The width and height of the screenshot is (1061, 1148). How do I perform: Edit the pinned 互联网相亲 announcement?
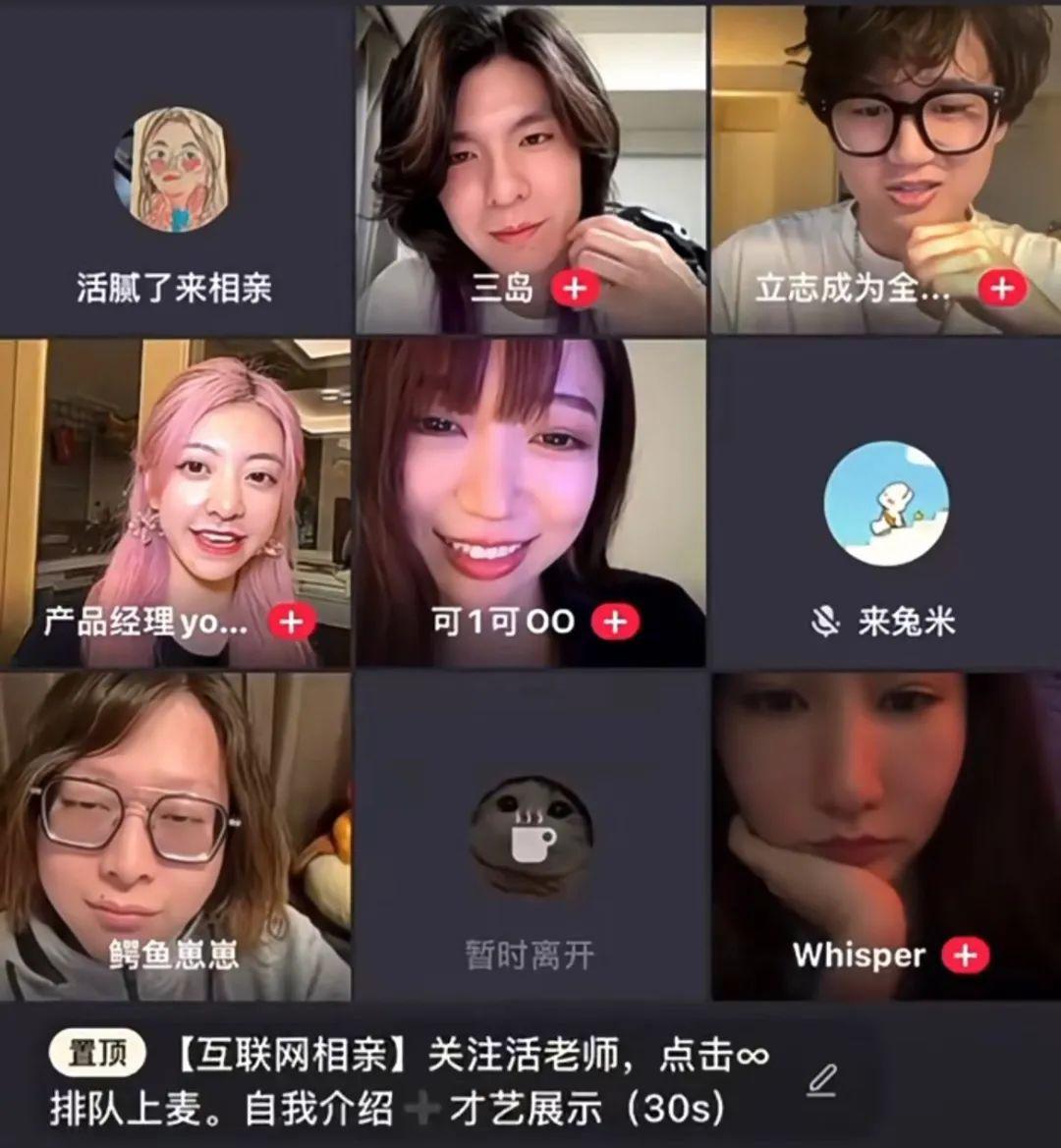pyautogui.click(x=821, y=1081)
